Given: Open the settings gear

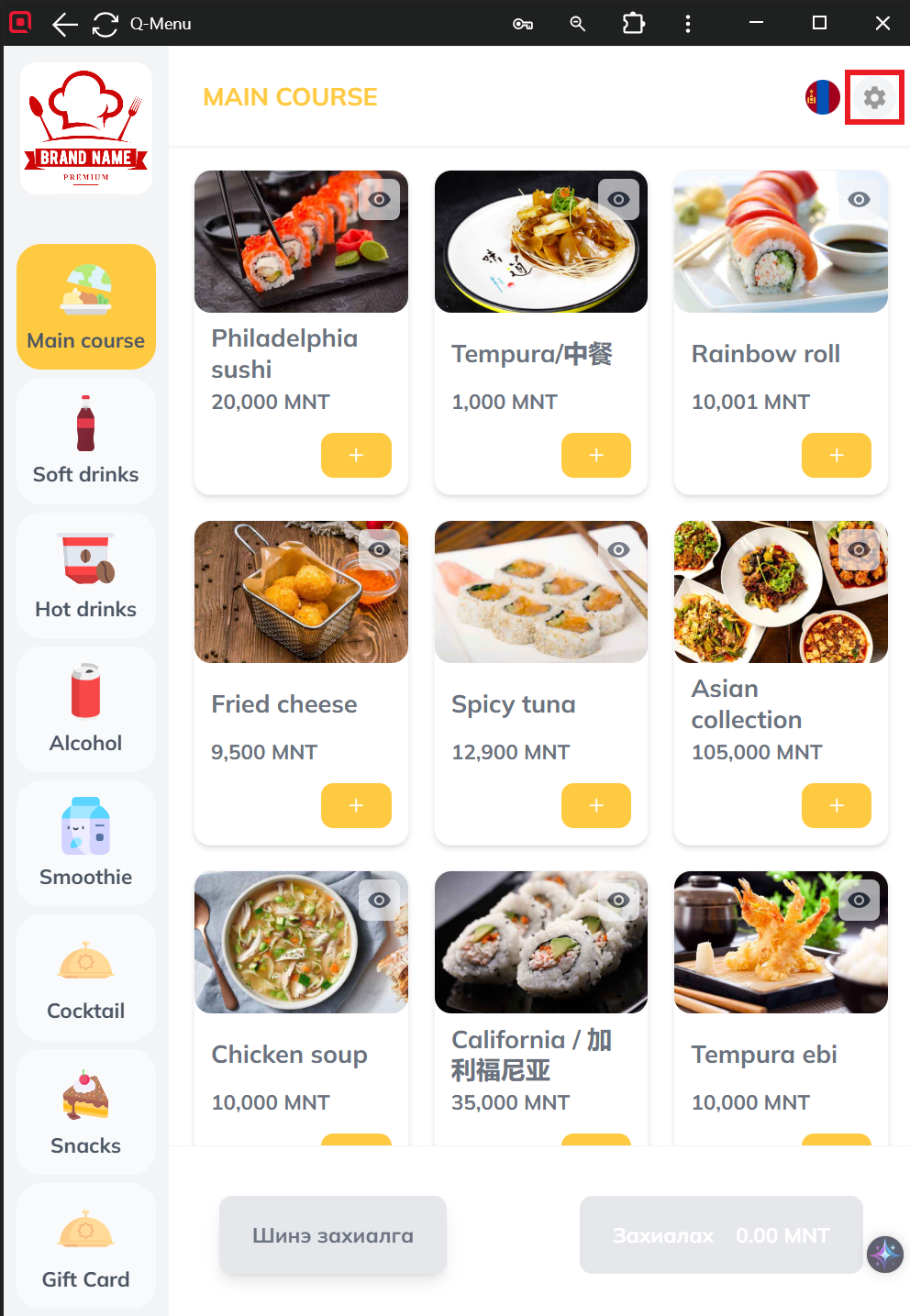Looking at the screenshot, I should pyautogui.click(x=874, y=97).
